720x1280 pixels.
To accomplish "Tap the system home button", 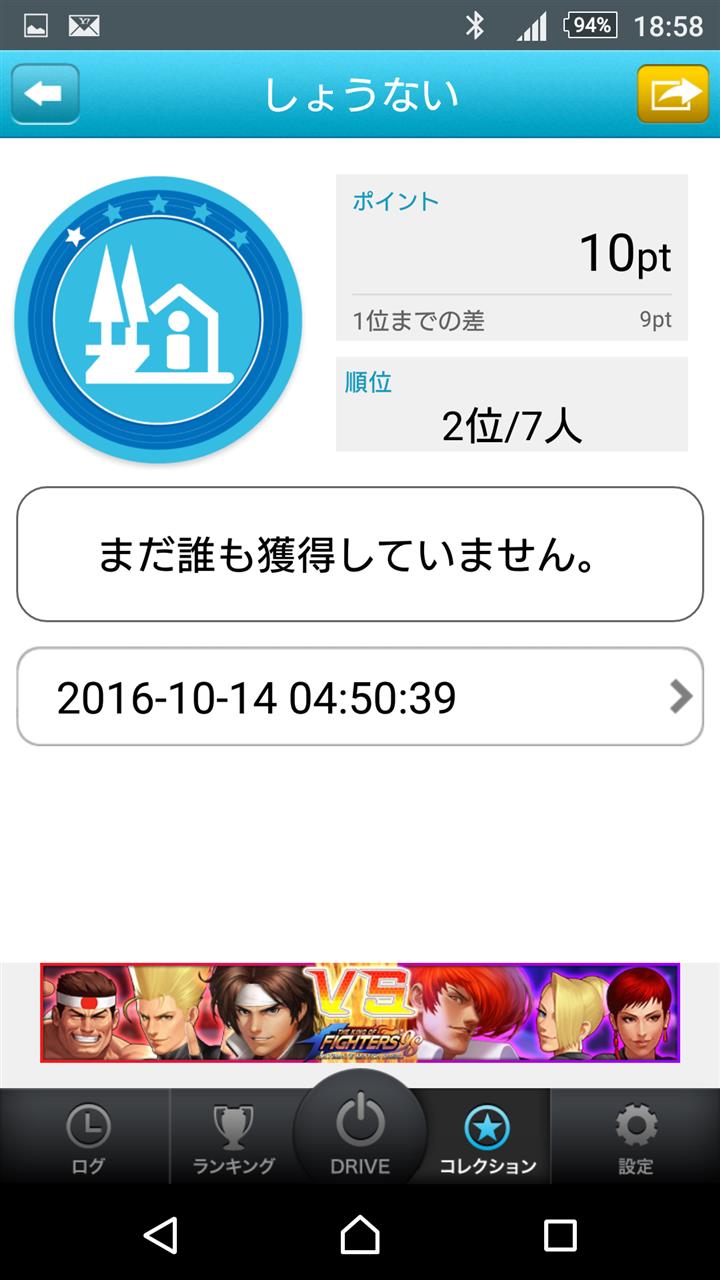I will pyautogui.click(x=360, y=1235).
